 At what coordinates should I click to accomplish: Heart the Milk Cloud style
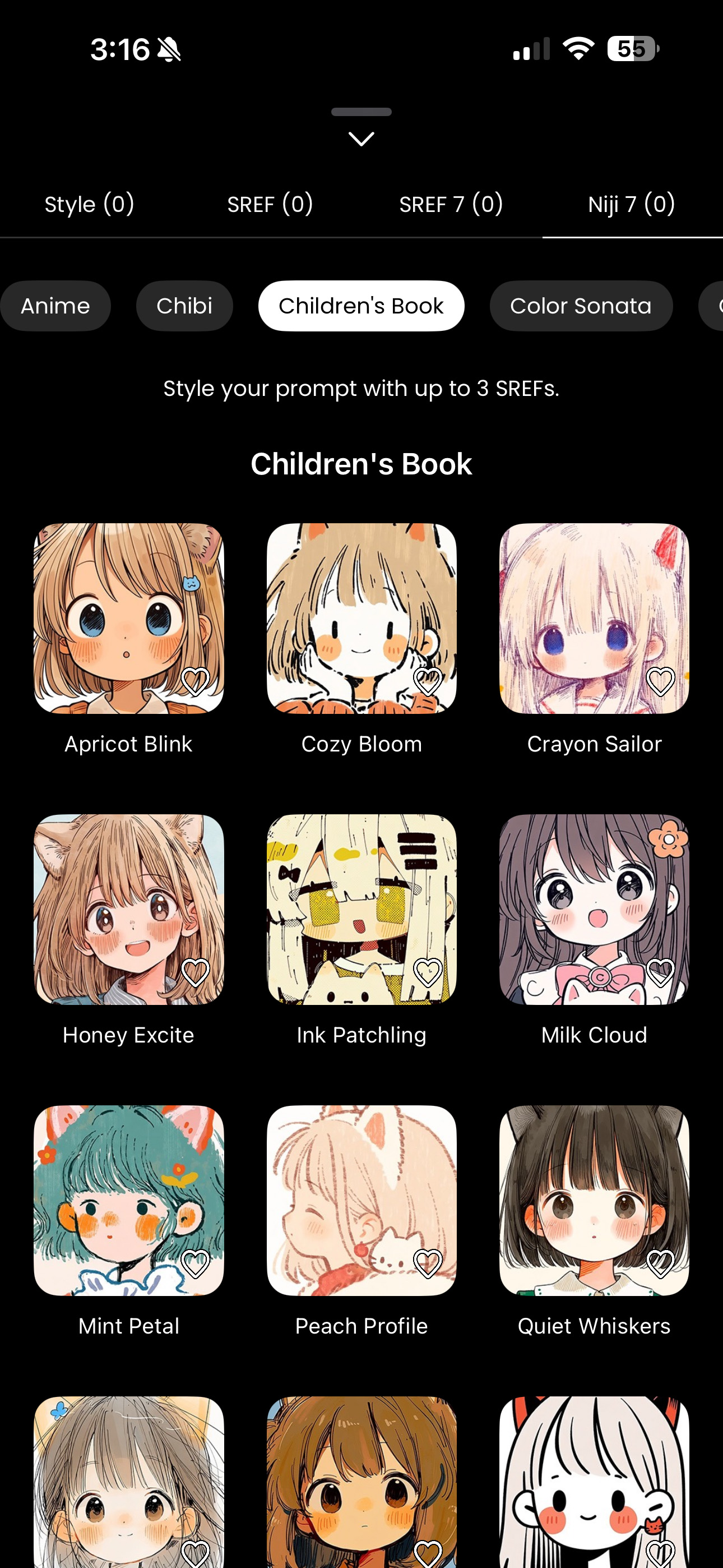pos(660,972)
